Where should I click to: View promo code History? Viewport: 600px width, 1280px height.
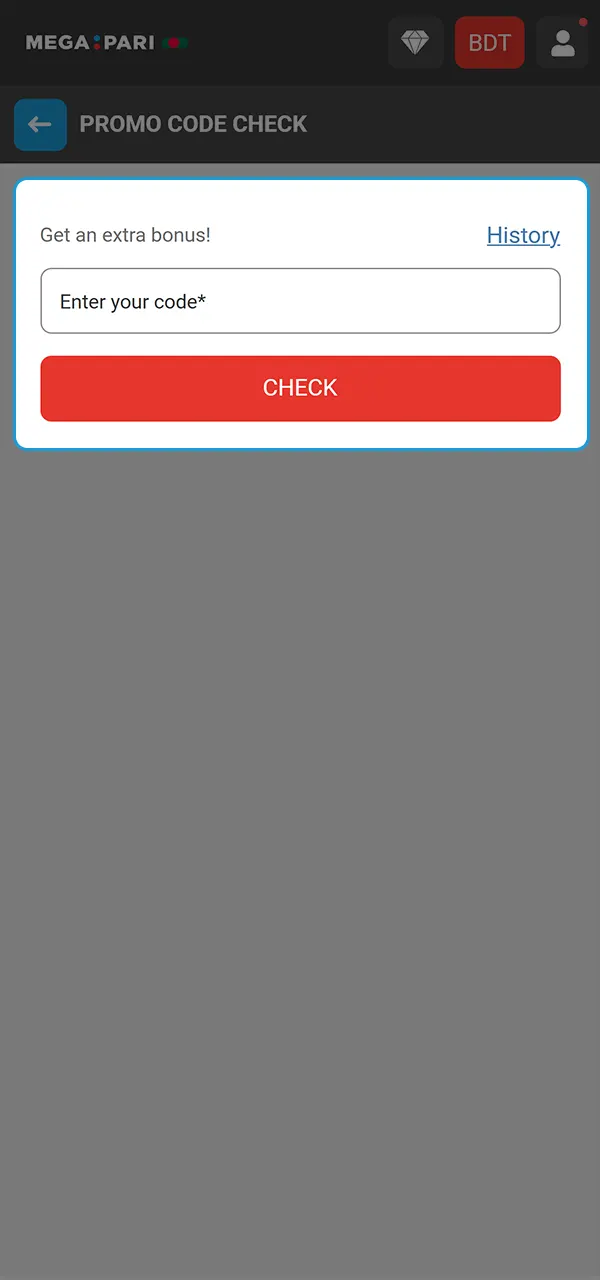[523, 235]
